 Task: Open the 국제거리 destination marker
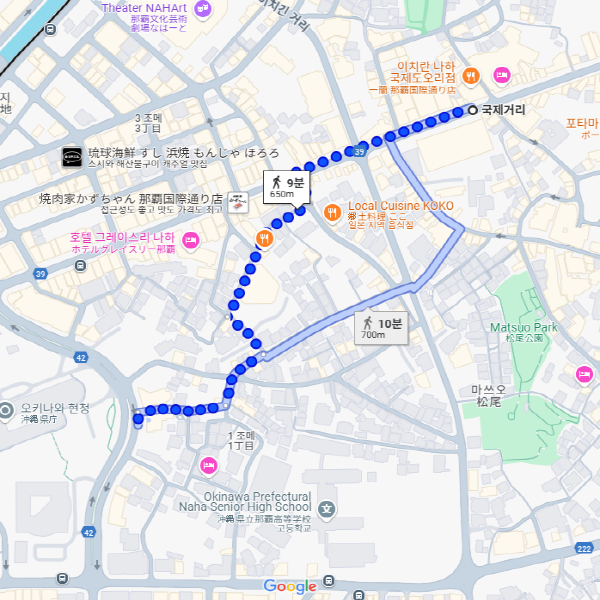(473, 110)
